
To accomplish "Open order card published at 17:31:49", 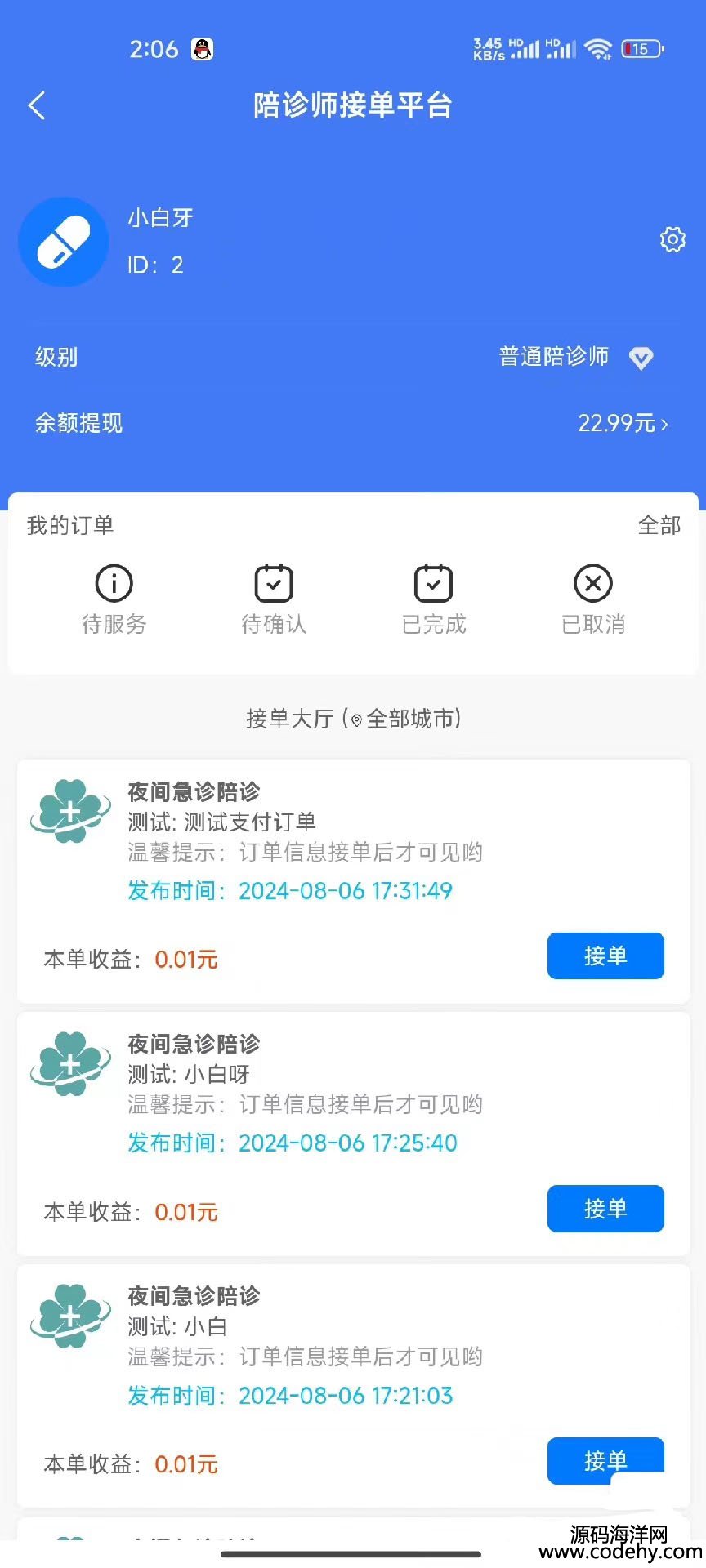I will (x=354, y=881).
